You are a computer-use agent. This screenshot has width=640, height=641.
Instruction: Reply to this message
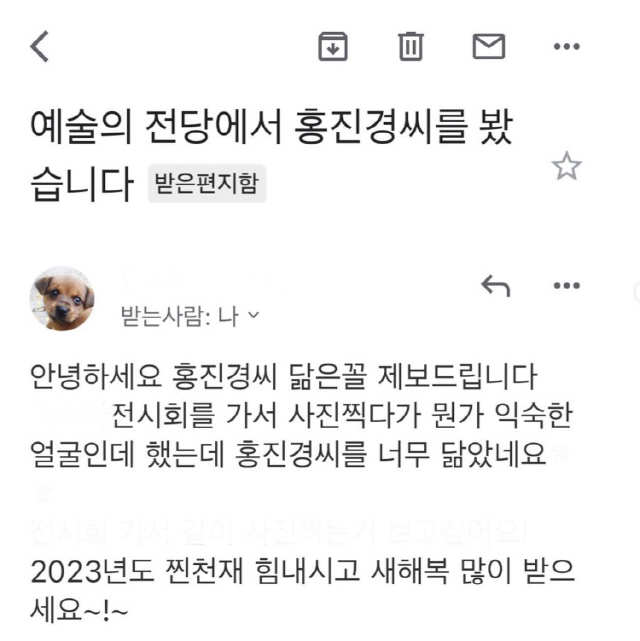pos(496,286)
